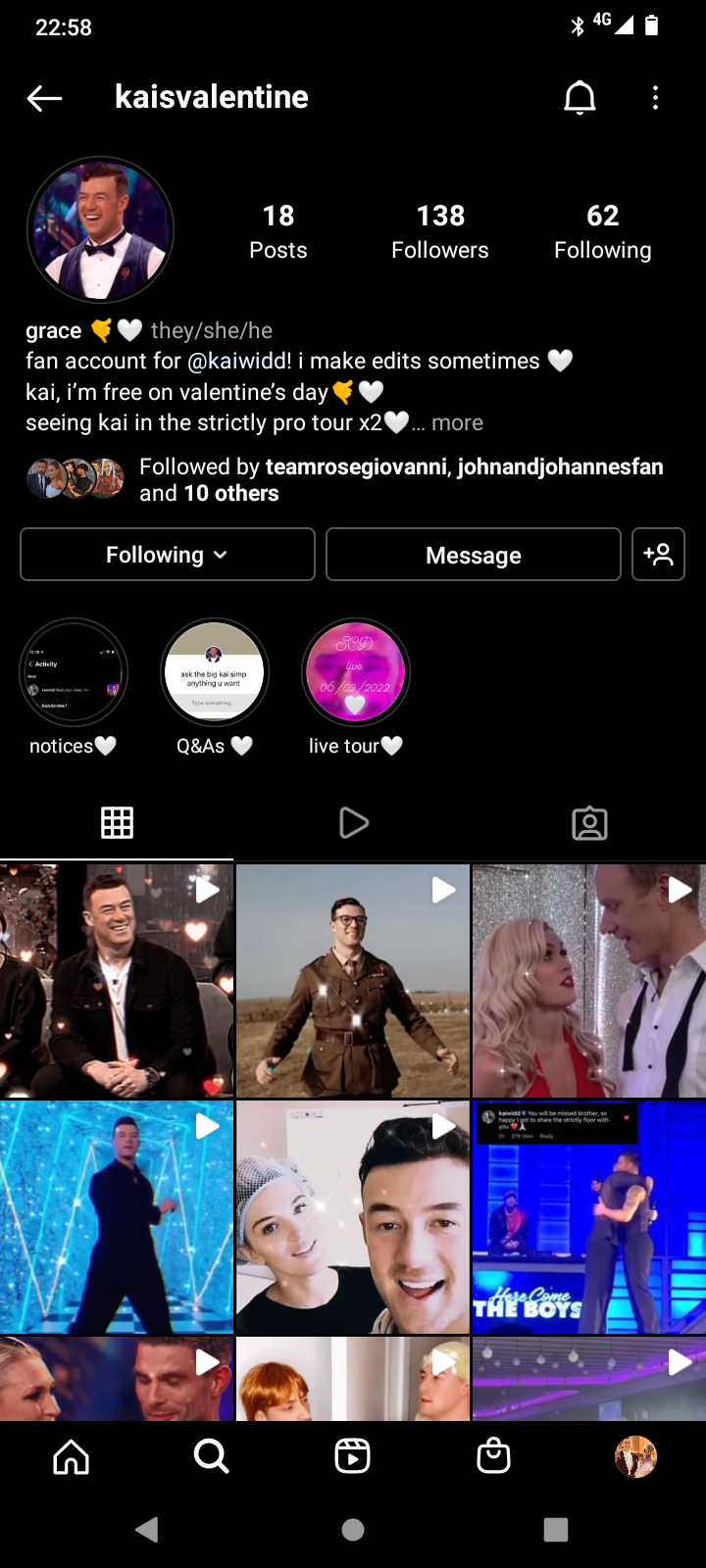Open the notices story highlight
The width and height of the screenshot is (706, 1568).
coord(74,672)
